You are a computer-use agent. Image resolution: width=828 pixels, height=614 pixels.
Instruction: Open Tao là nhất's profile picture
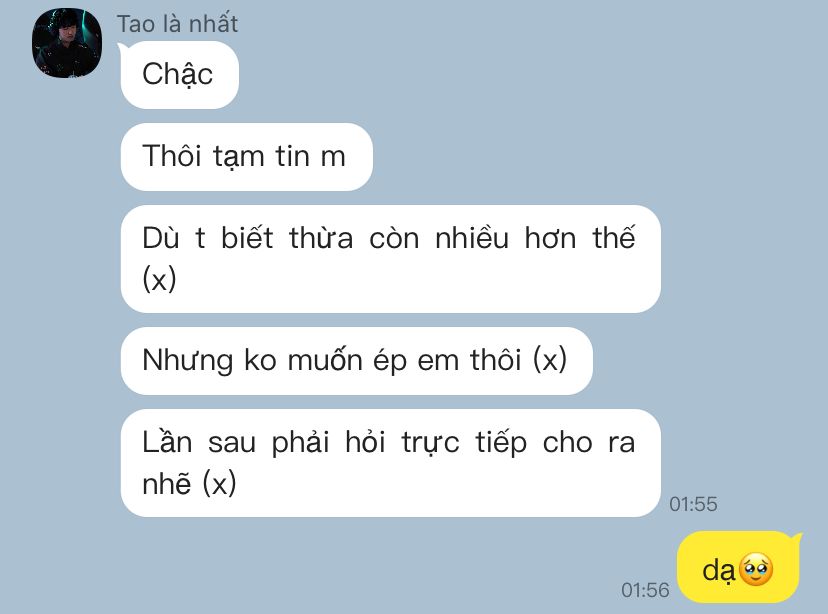66,44
